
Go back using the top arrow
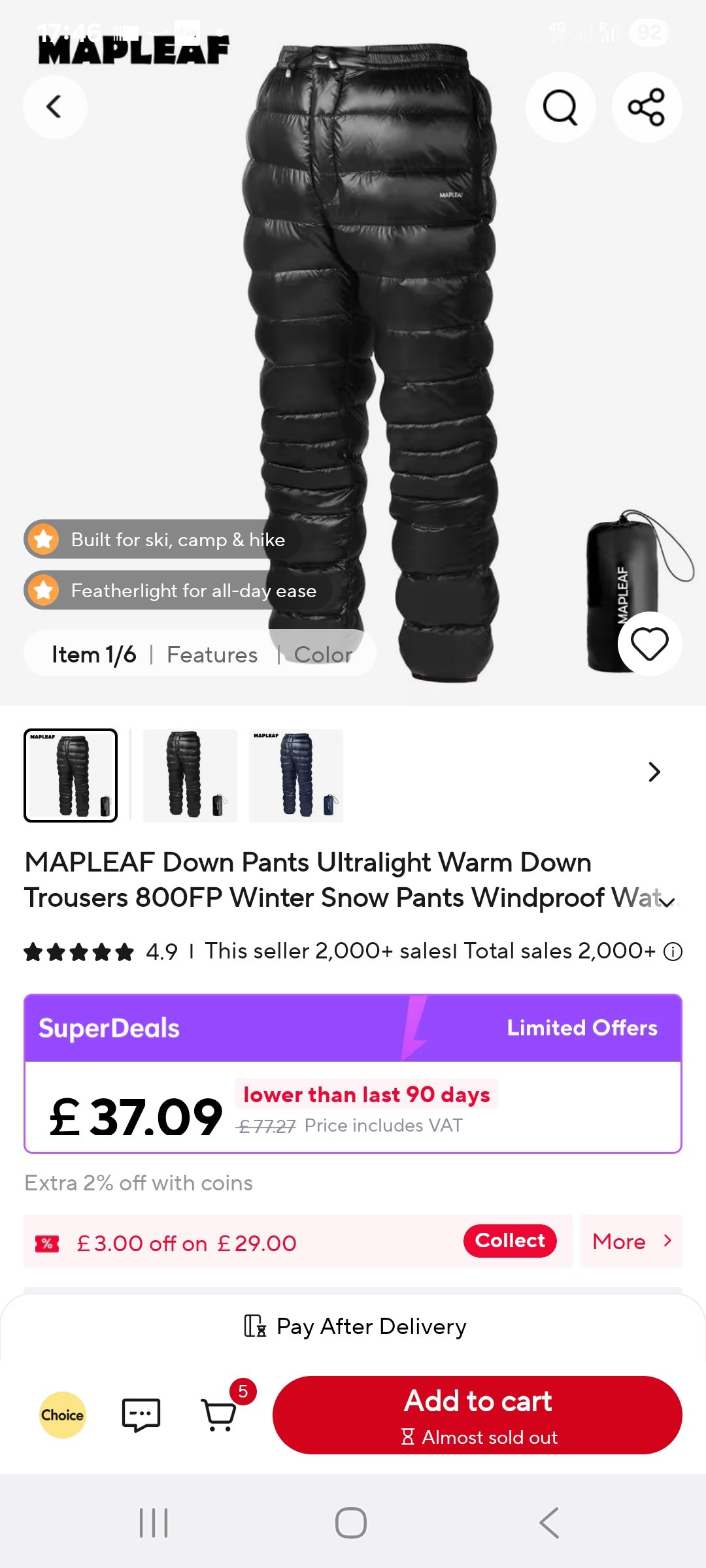55,106
